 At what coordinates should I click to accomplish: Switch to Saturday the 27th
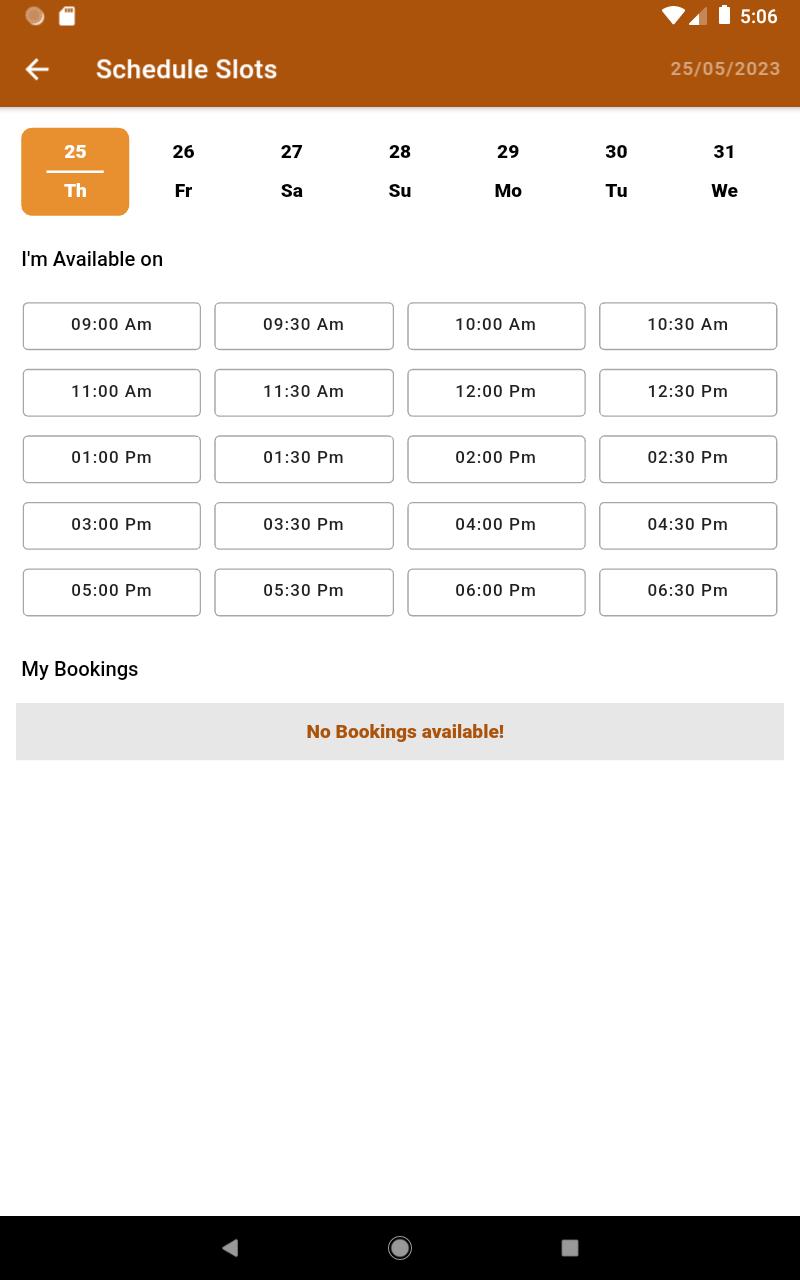tap(291, 171)
